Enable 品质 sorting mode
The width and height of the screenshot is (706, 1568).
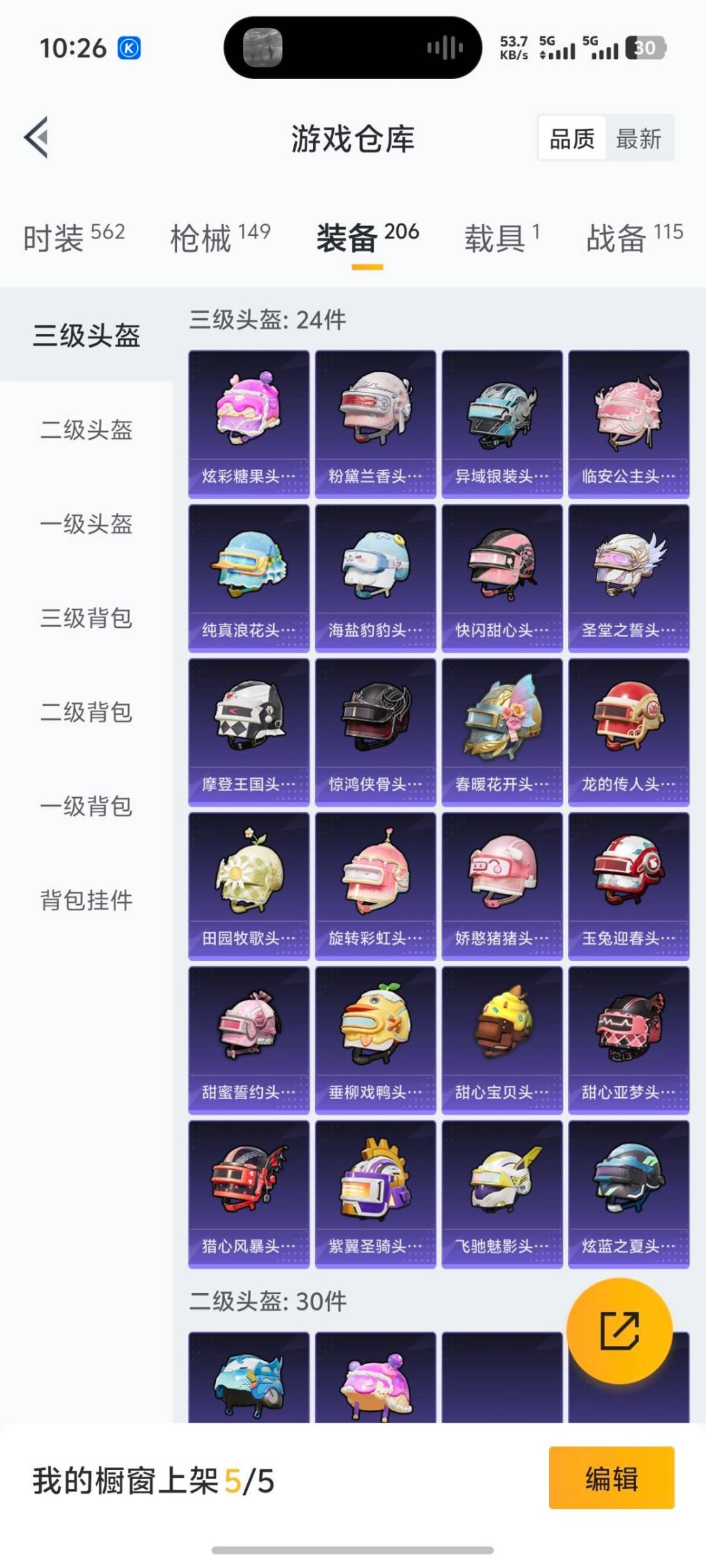(573, 139)
